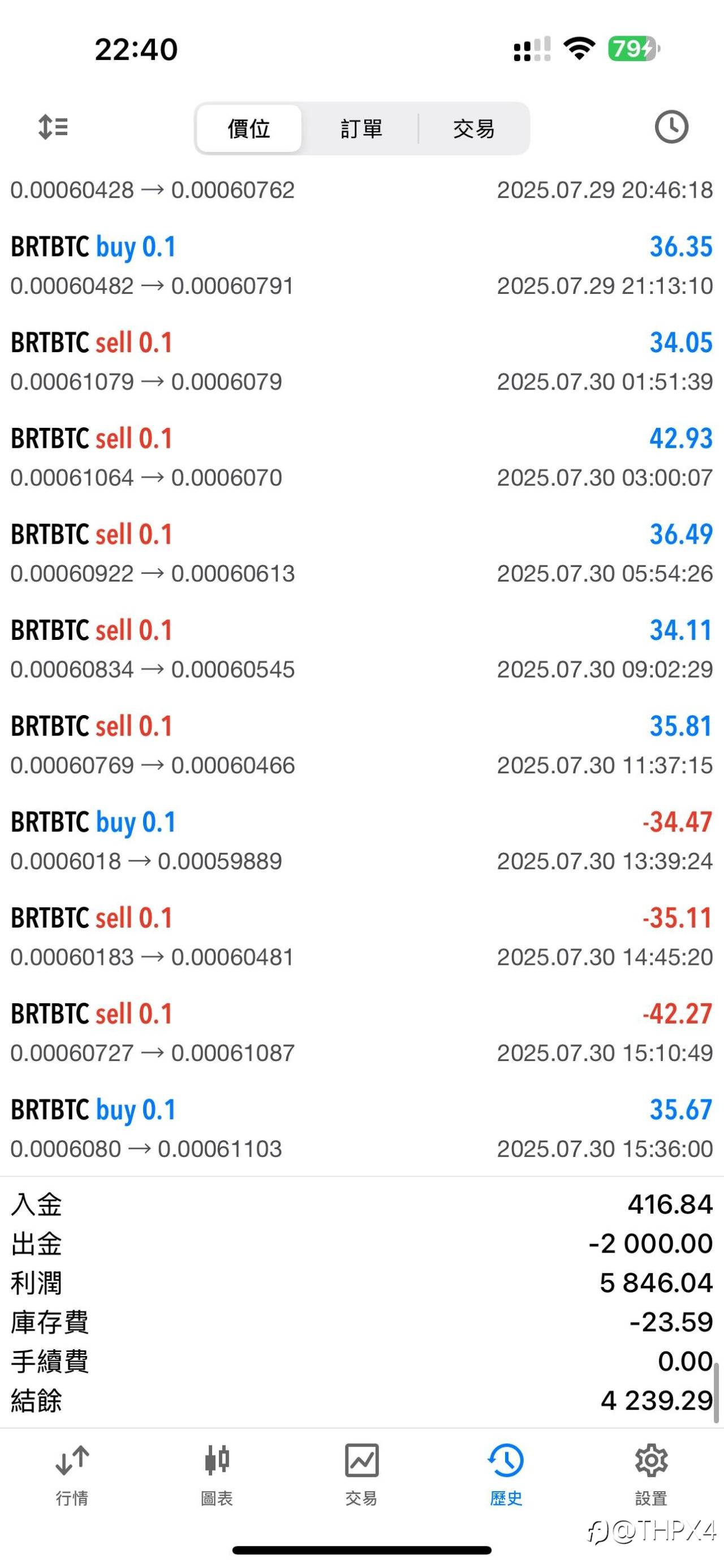Open the BRTBTC sell trade with 34.05 profit
This screenshot has height=1568, width=724.
[x=361, y=362]
